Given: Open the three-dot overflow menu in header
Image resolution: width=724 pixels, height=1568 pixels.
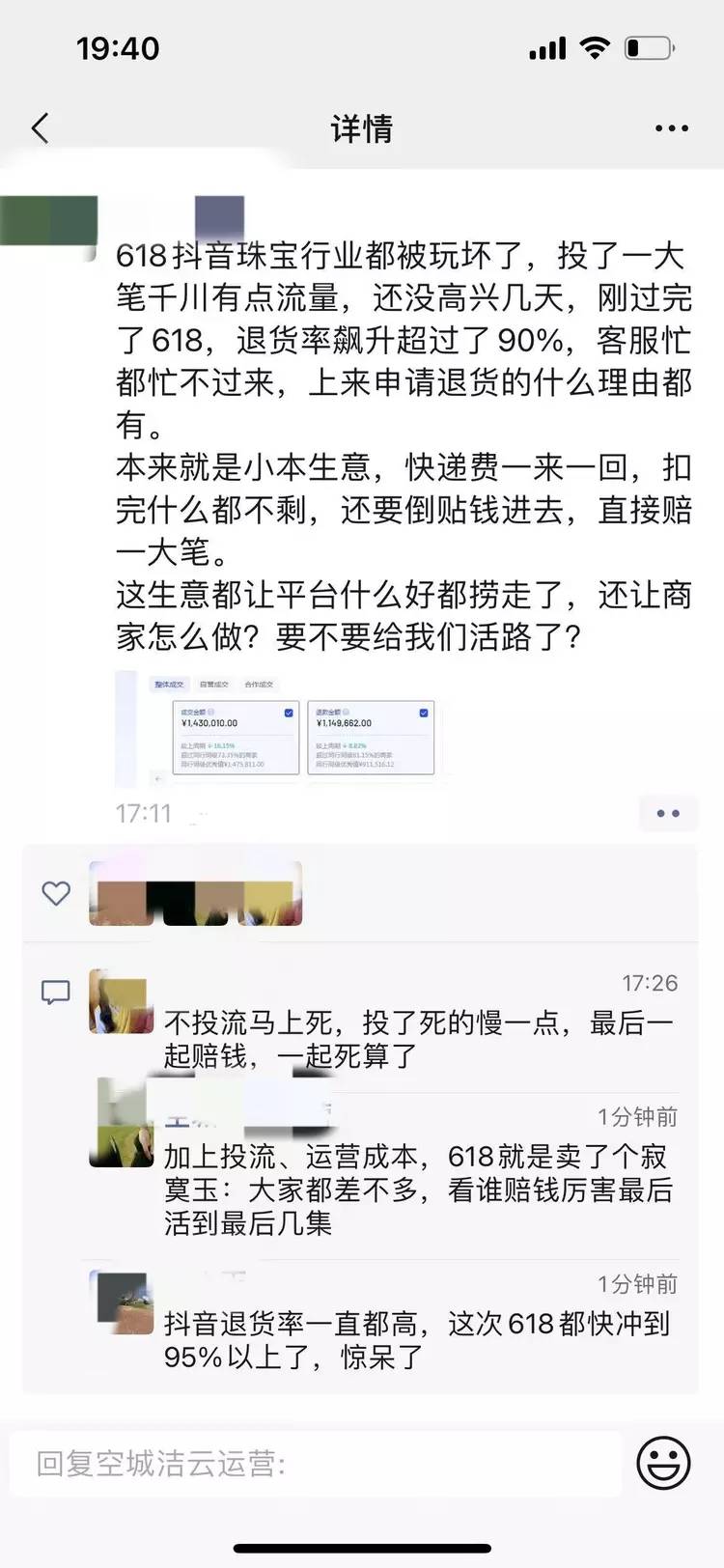Looking at the screenshot, I should pos(671,127).
